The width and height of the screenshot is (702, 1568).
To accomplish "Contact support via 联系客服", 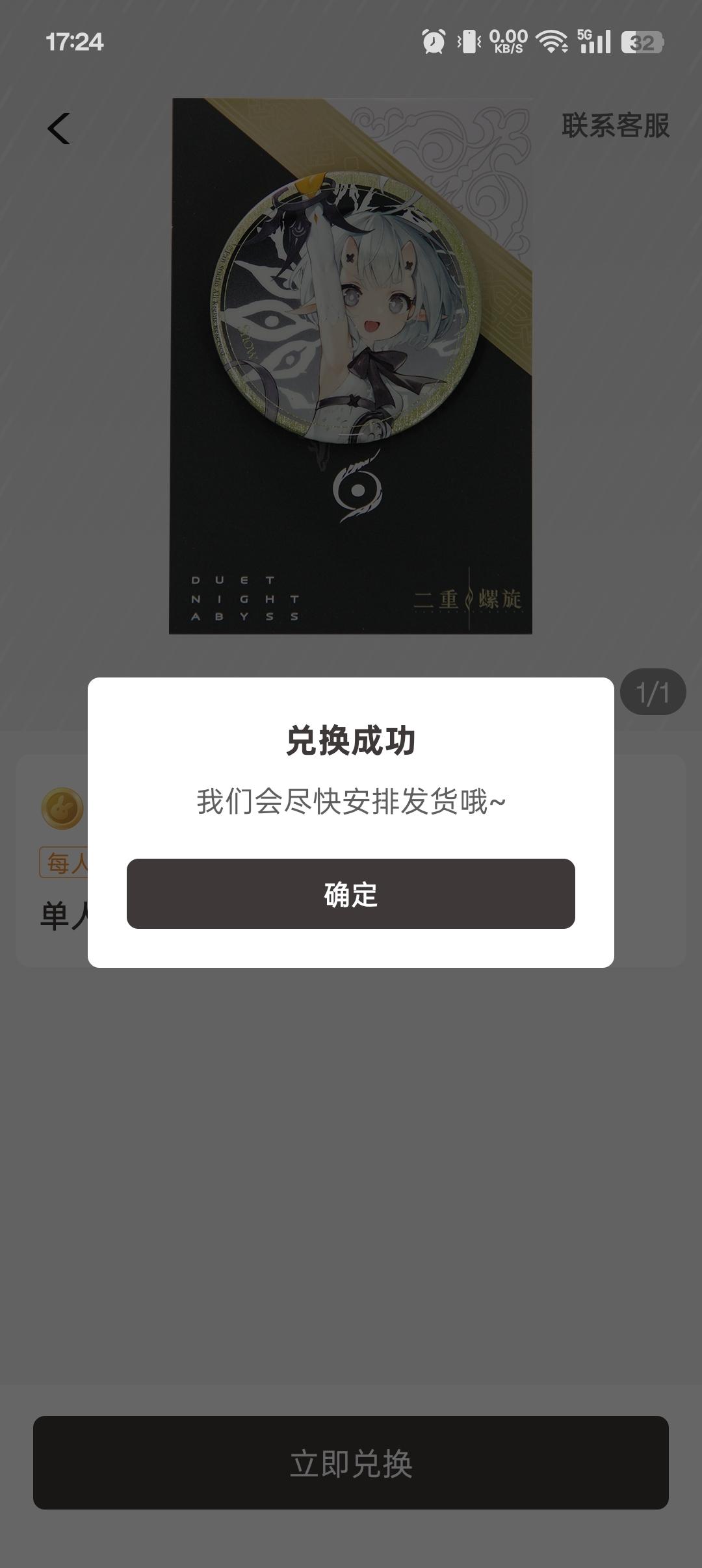I will click(x=615, y=125).
